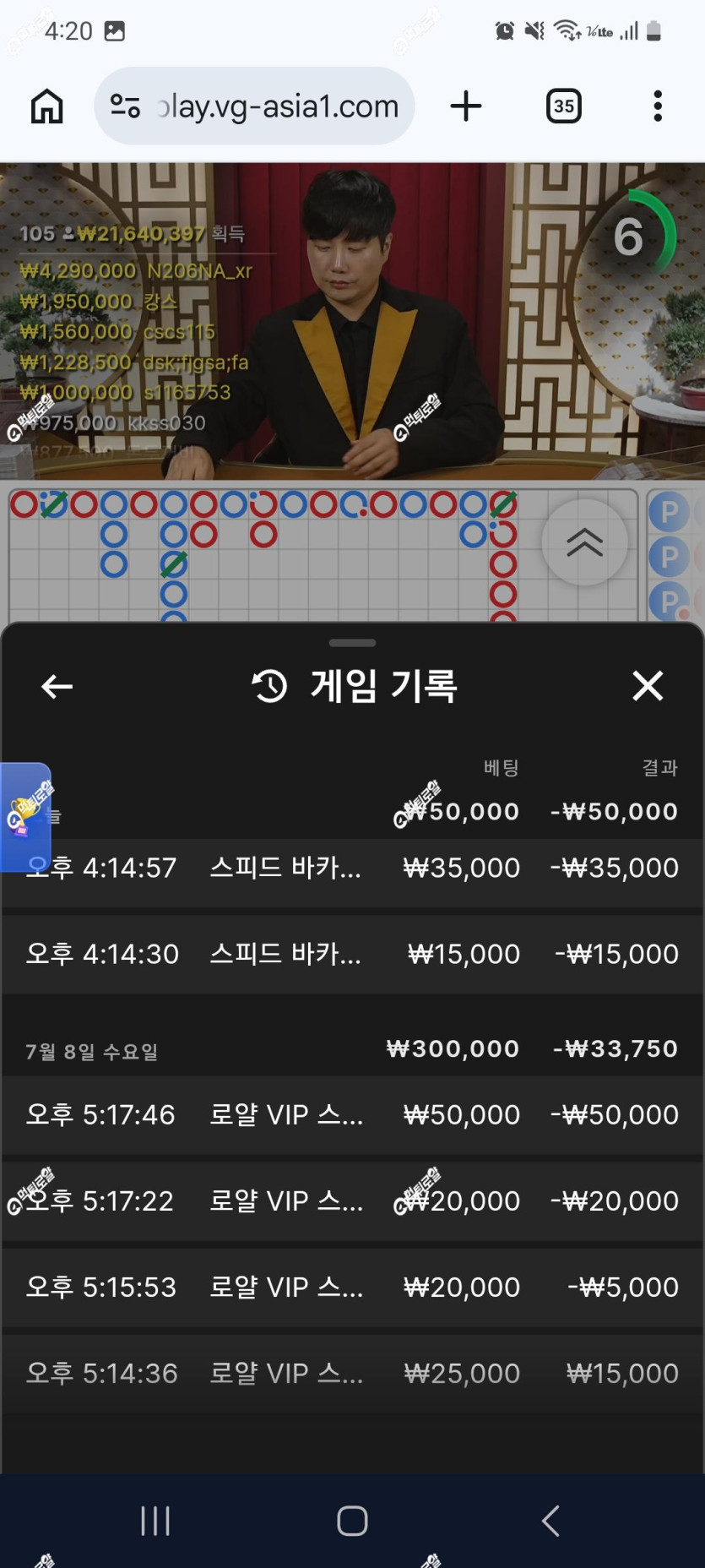Tap the vg-asia1.com address bar
Viewport: 705px width, 1568px height.
tap(254, 106)
